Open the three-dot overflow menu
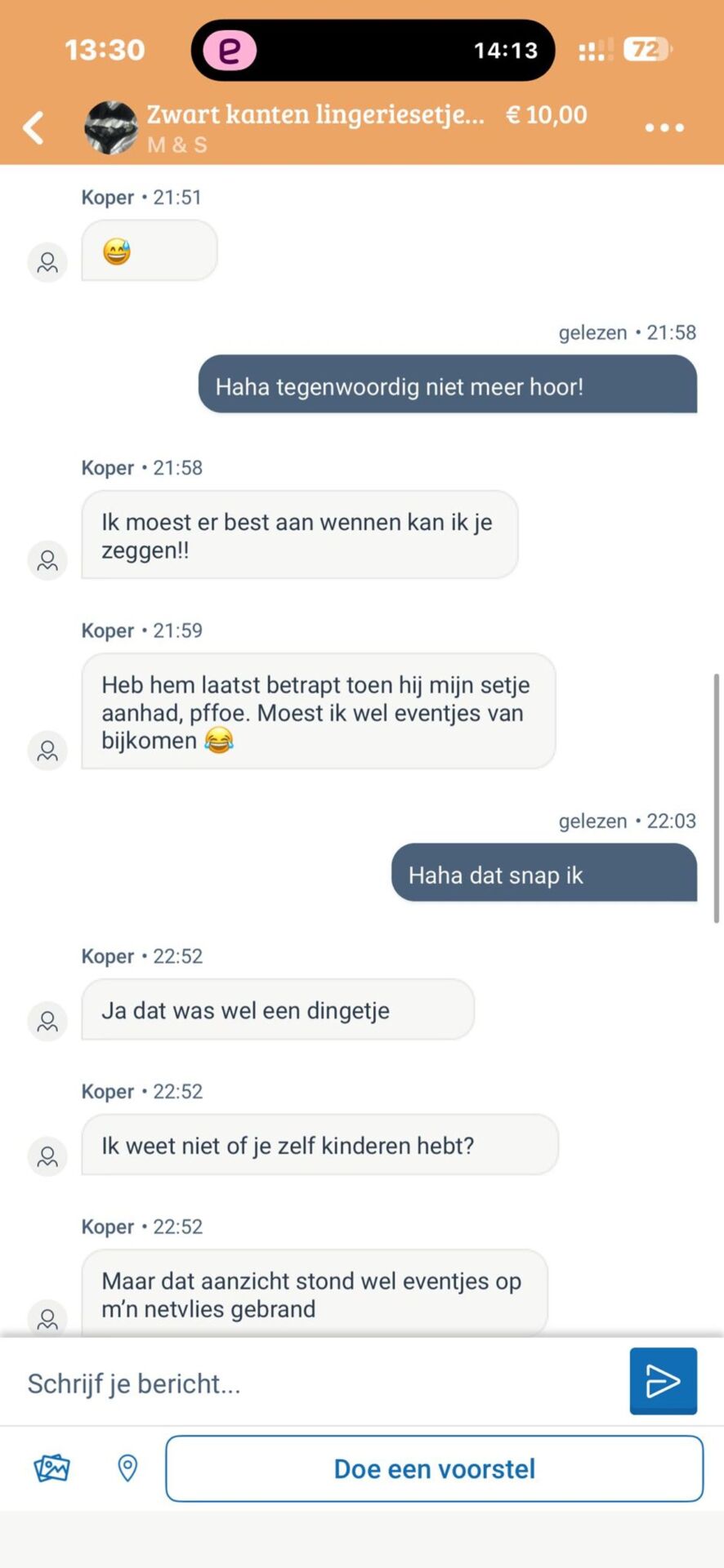This screenshot has width=724, height=1568. pos(664,127)
